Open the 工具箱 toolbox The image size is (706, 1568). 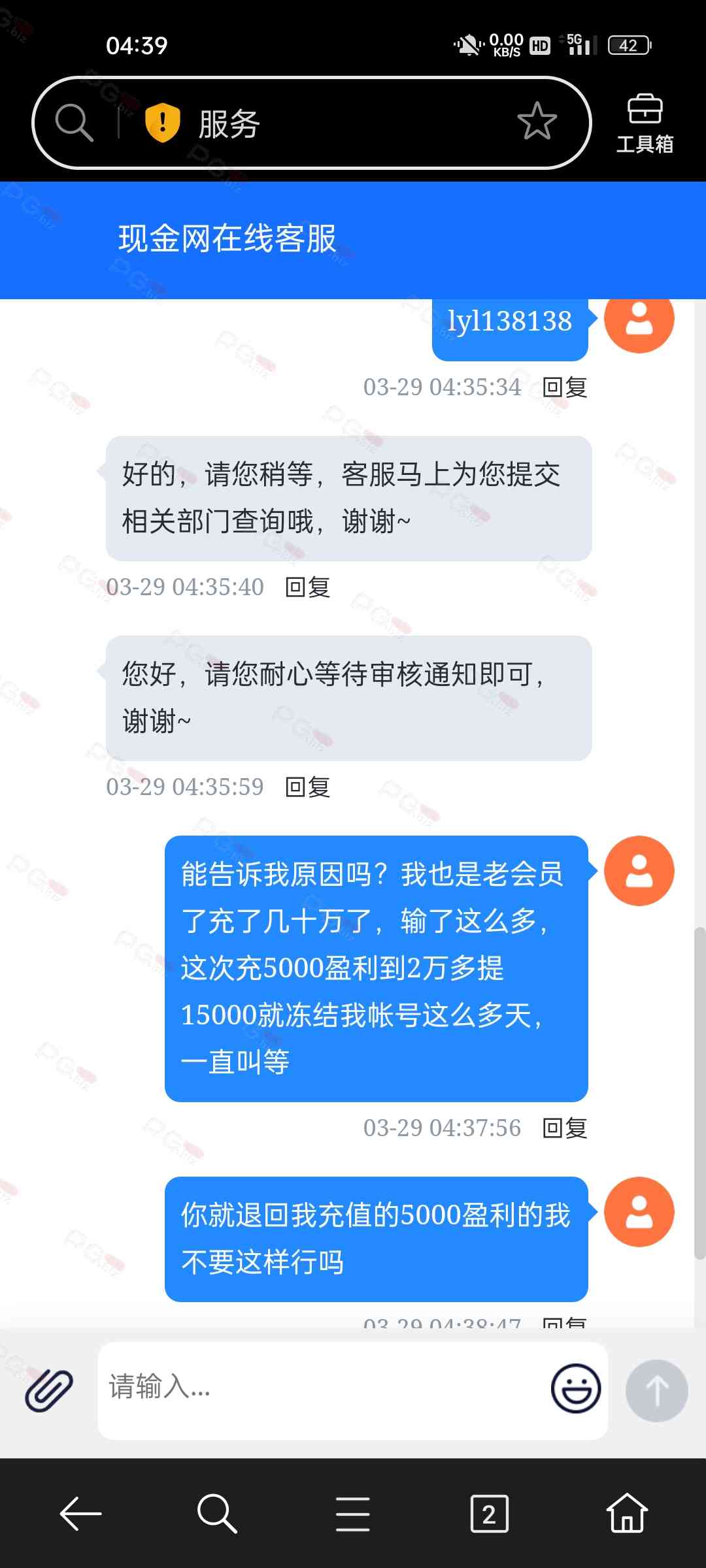pyautogui.click(x=645, y=123)
